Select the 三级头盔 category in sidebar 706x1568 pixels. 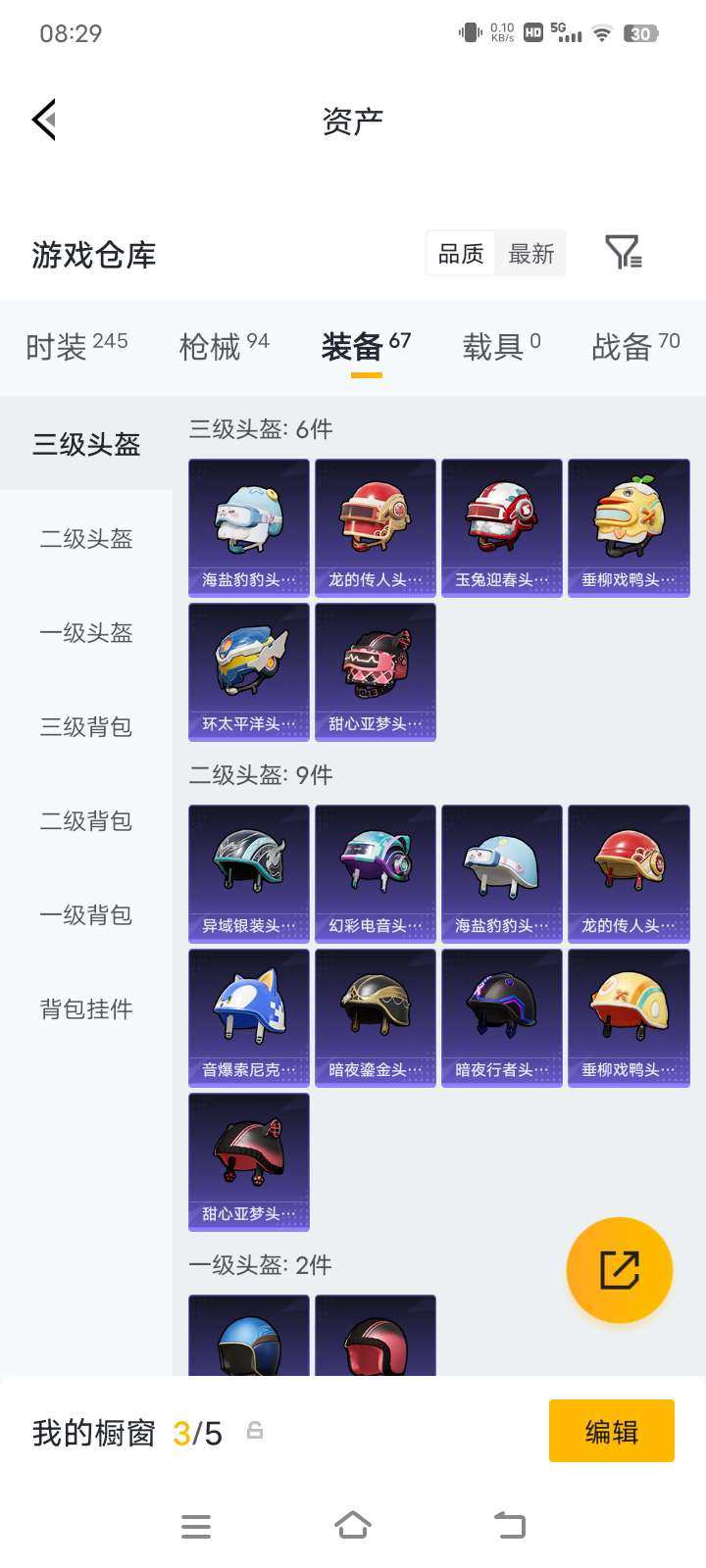tap(85, 444)
